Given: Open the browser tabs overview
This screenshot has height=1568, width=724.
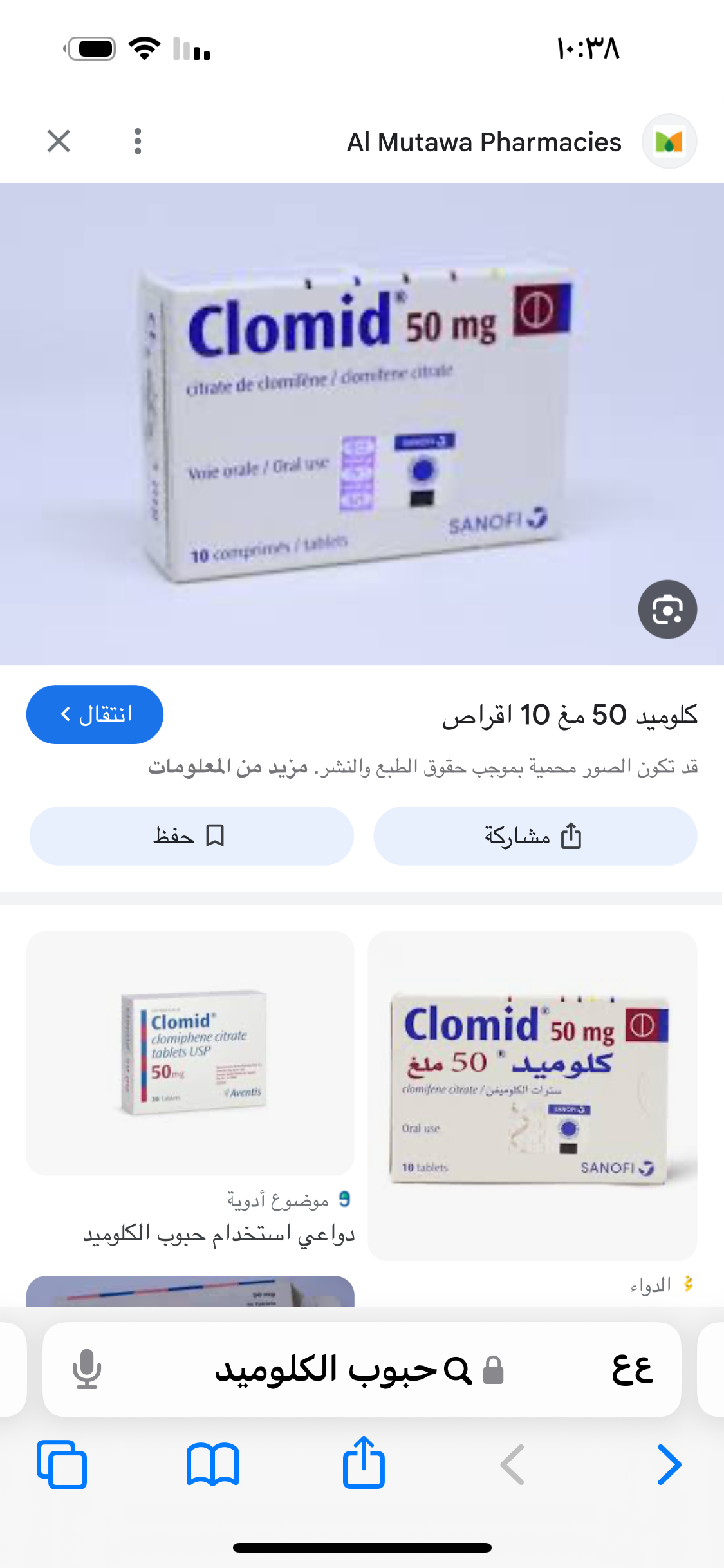Looking at the screenshot, I should pyautogui.click(x=62, y=1464).
